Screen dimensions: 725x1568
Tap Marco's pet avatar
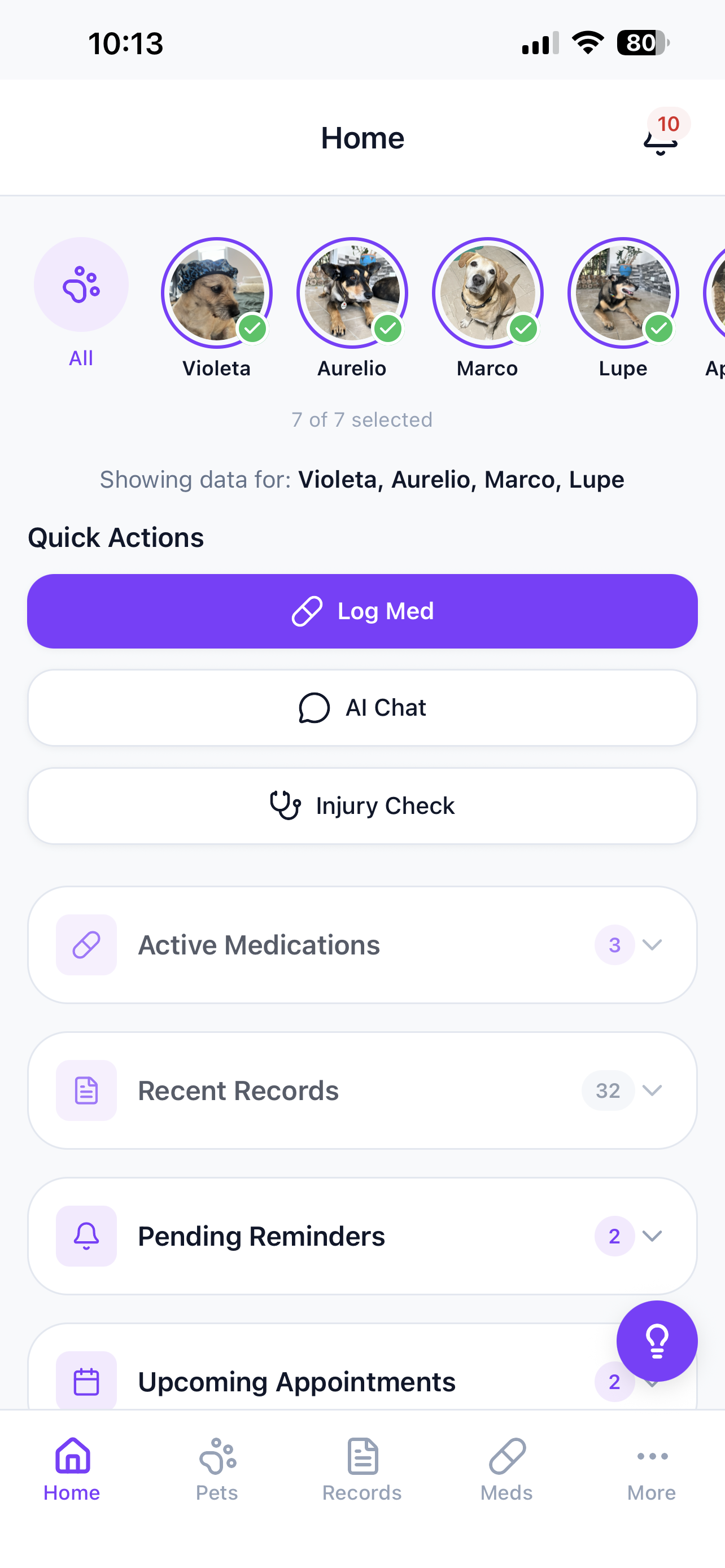point(487,294)
